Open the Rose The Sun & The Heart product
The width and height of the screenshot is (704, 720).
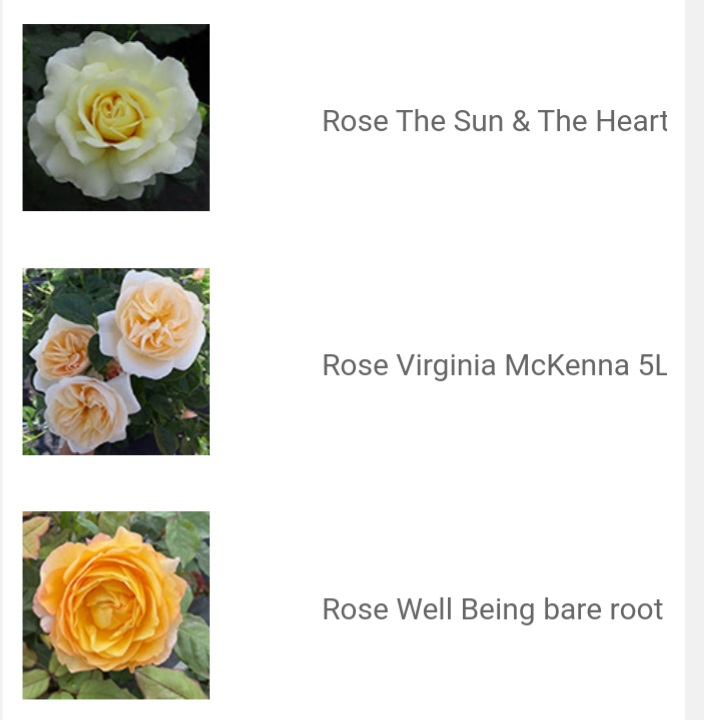pyautogui.click(x=494, y=121)
